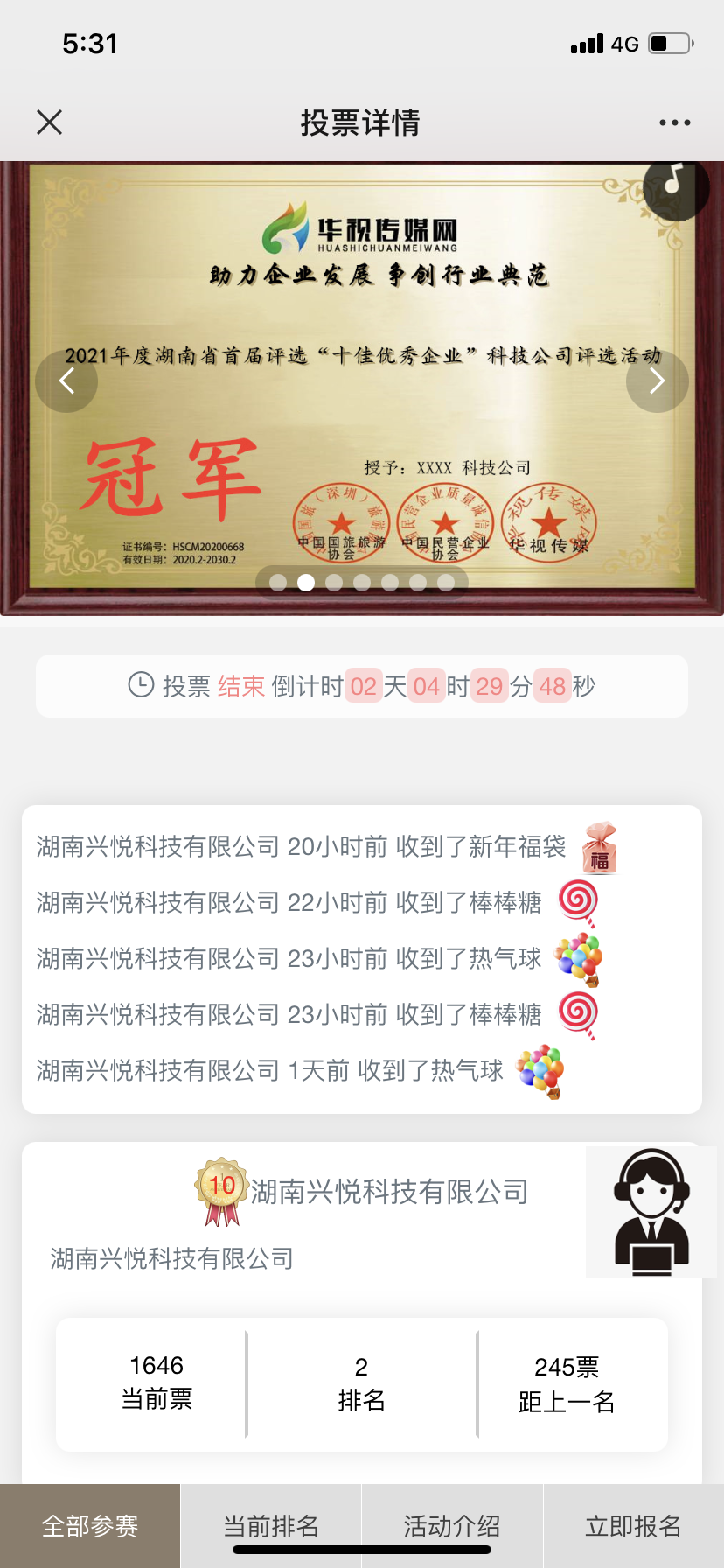Switch to the 全部参赛 tab

point(90,1526)
